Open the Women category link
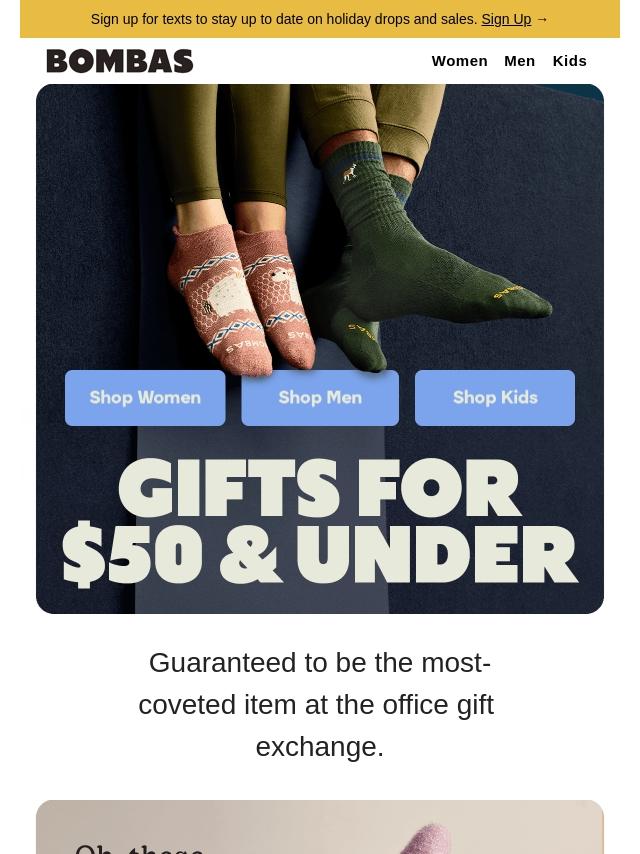The width and height of the screenshot is (640, 854). [x=459, y=61]
